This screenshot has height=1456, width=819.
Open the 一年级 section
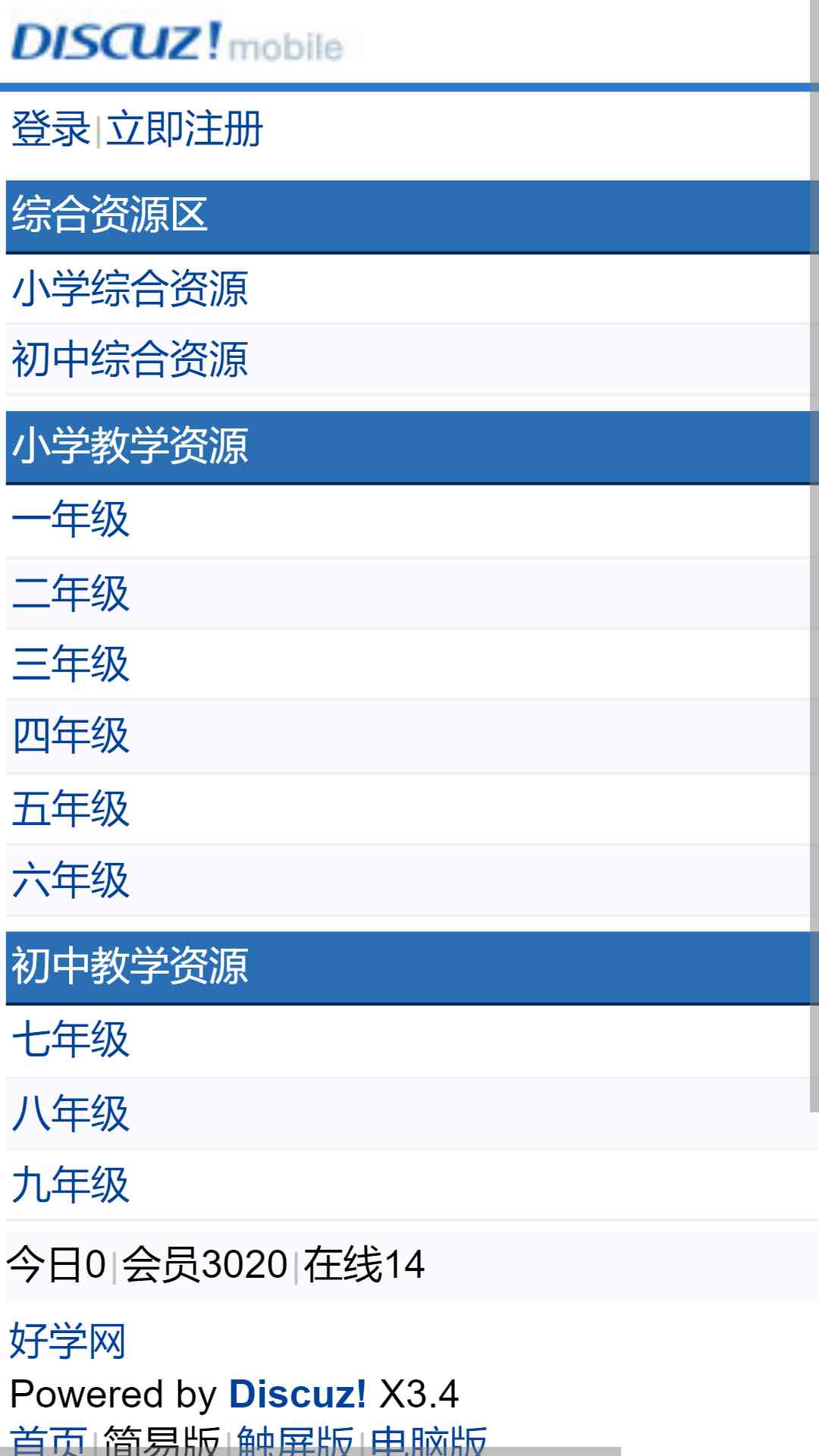pos(71,520)
